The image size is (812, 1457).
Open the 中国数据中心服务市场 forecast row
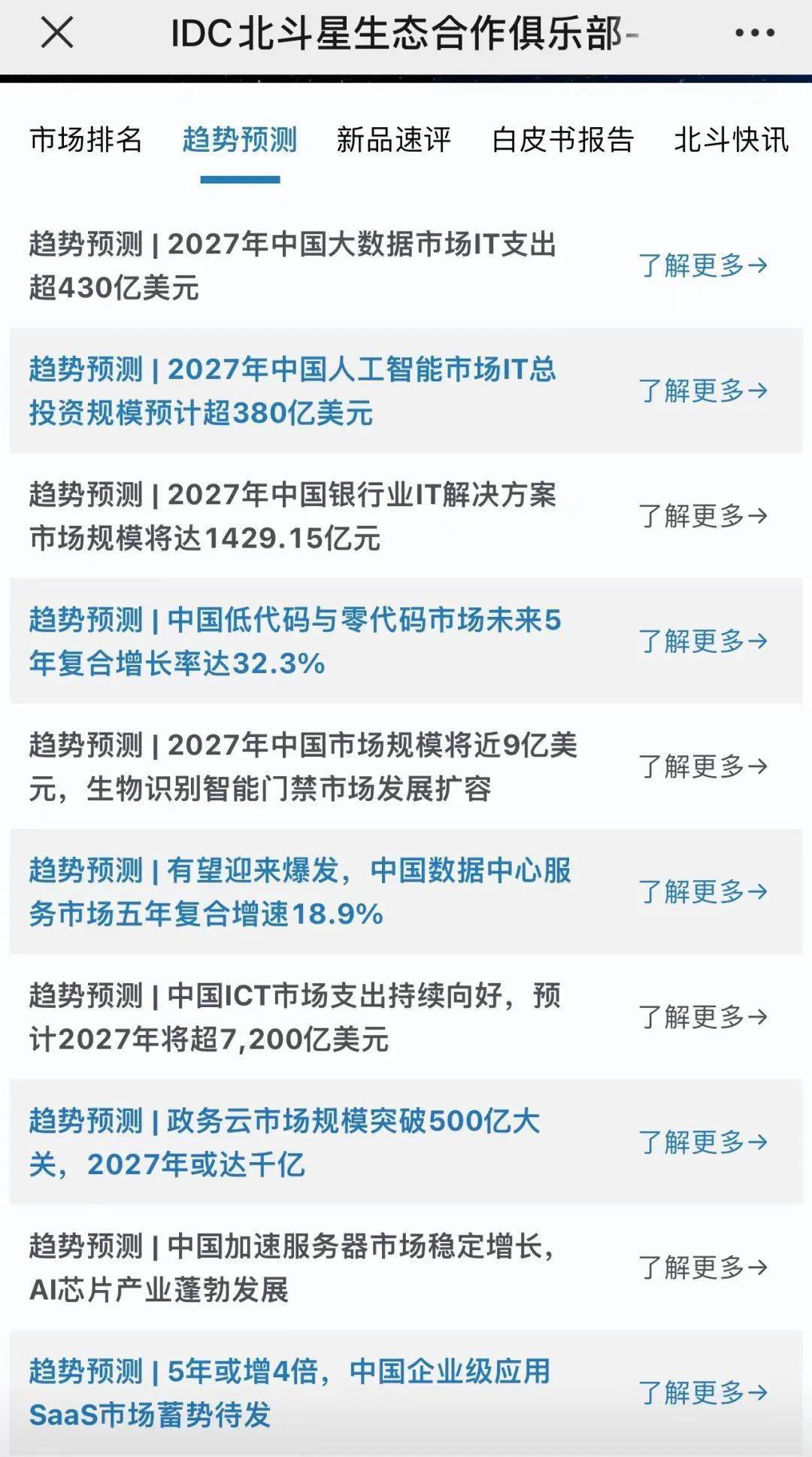(x=406, y=892)
